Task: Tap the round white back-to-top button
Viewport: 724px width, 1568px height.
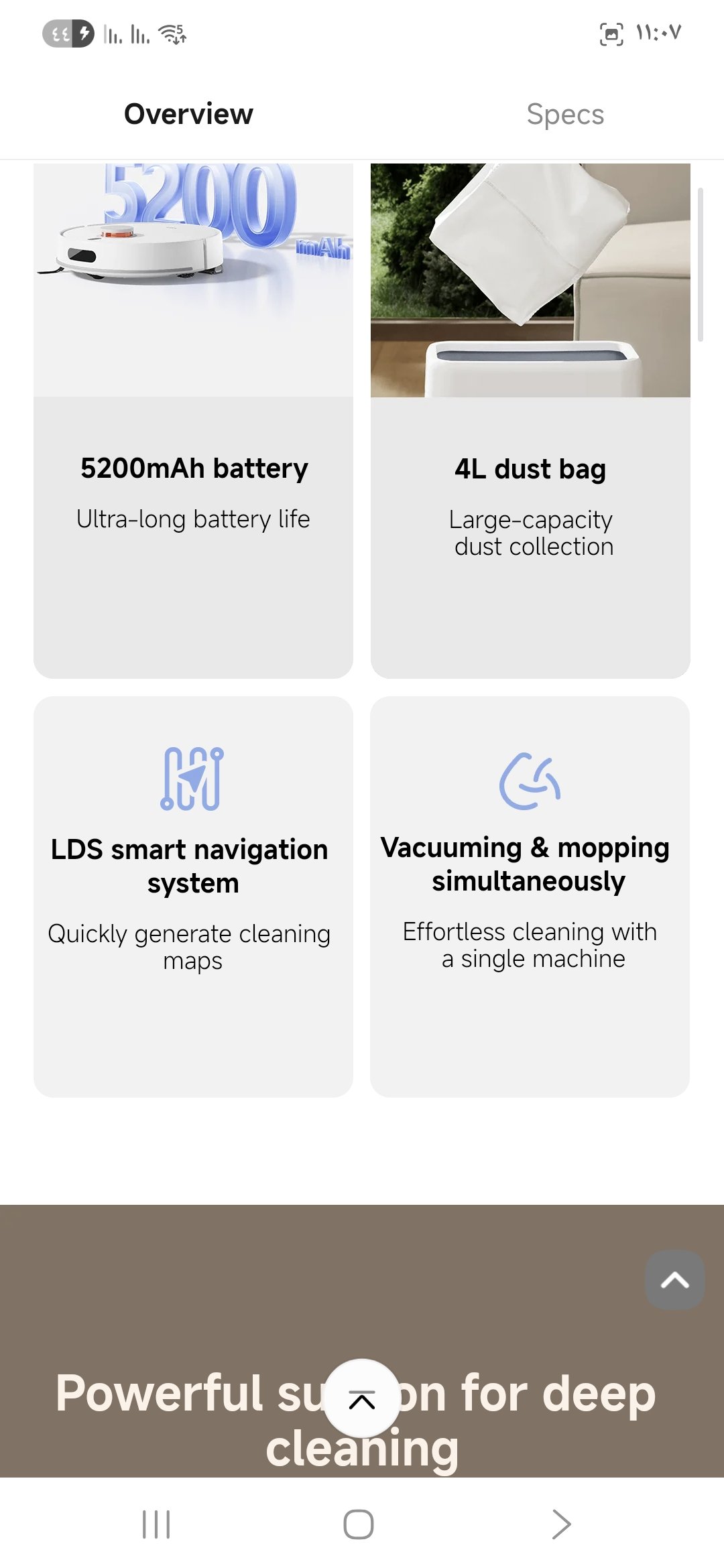Action: coord(362,1398)
